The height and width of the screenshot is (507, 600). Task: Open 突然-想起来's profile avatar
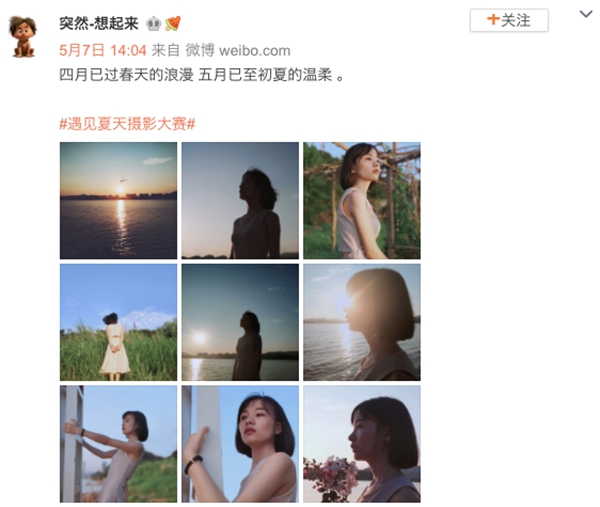(23, 37)
